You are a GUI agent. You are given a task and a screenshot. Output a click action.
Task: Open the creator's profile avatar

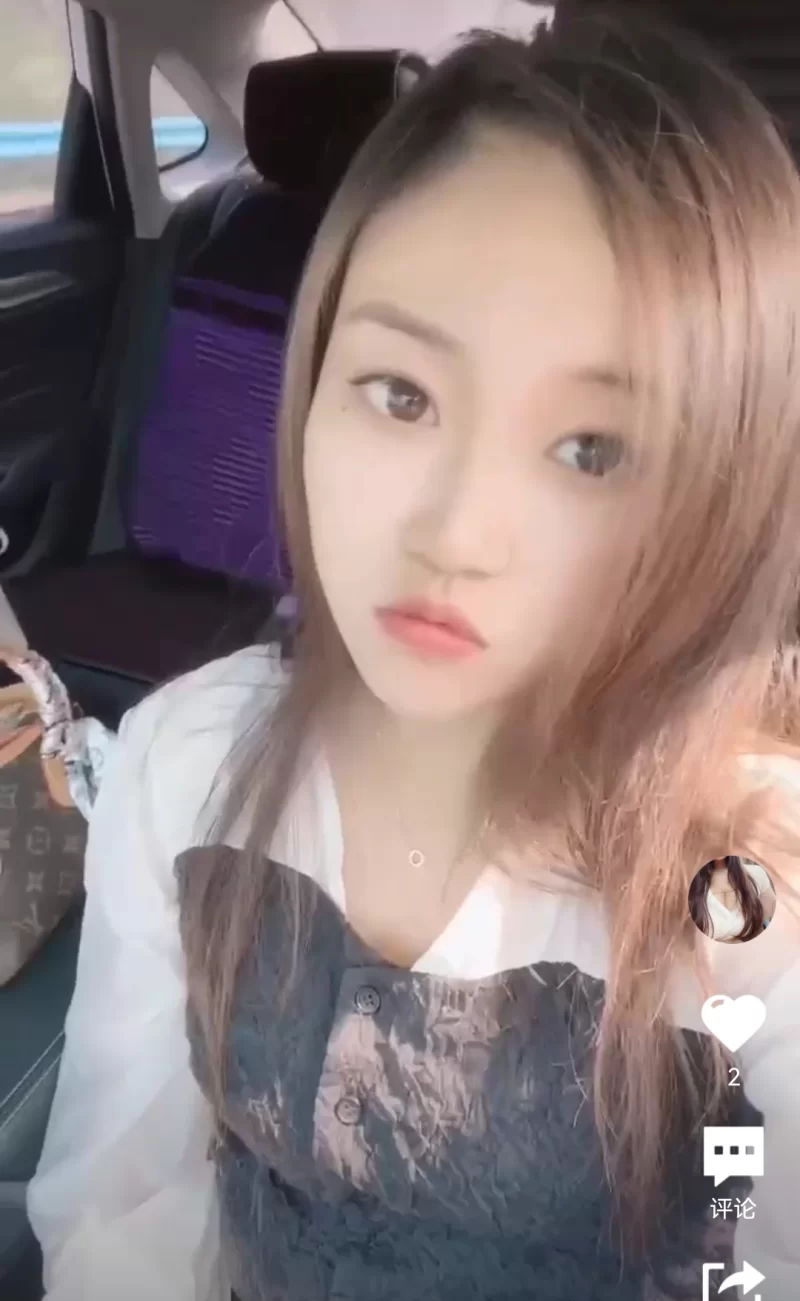pyautogui.click(x=732, y=899)
